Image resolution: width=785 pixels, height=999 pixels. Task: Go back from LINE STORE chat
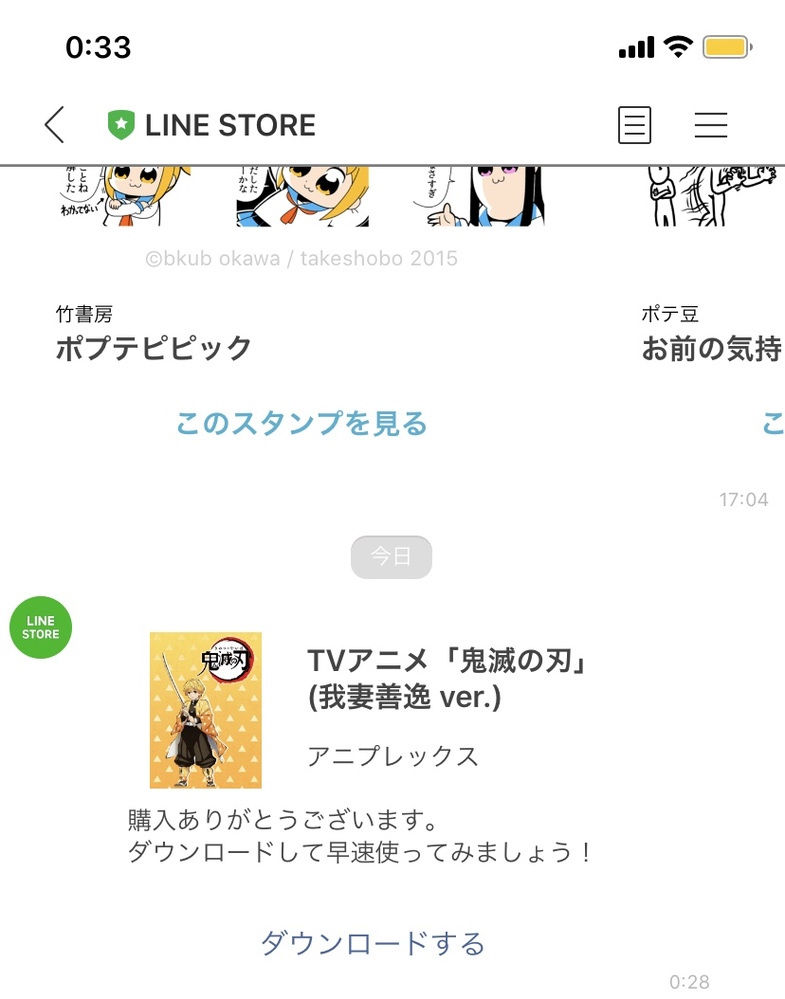point(54,125)
